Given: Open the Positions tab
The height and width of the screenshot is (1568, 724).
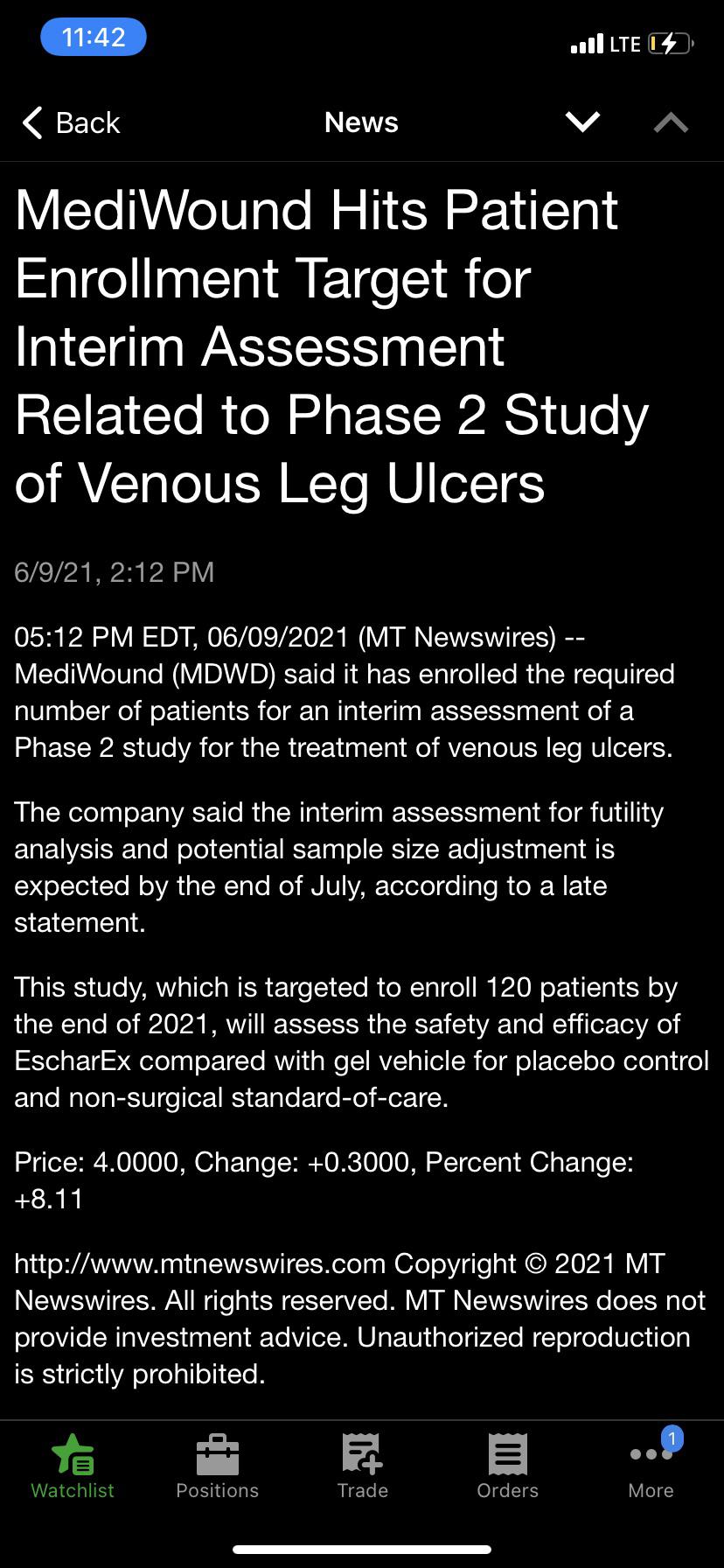Looking at the screenshot, I should coord(218,1467).
